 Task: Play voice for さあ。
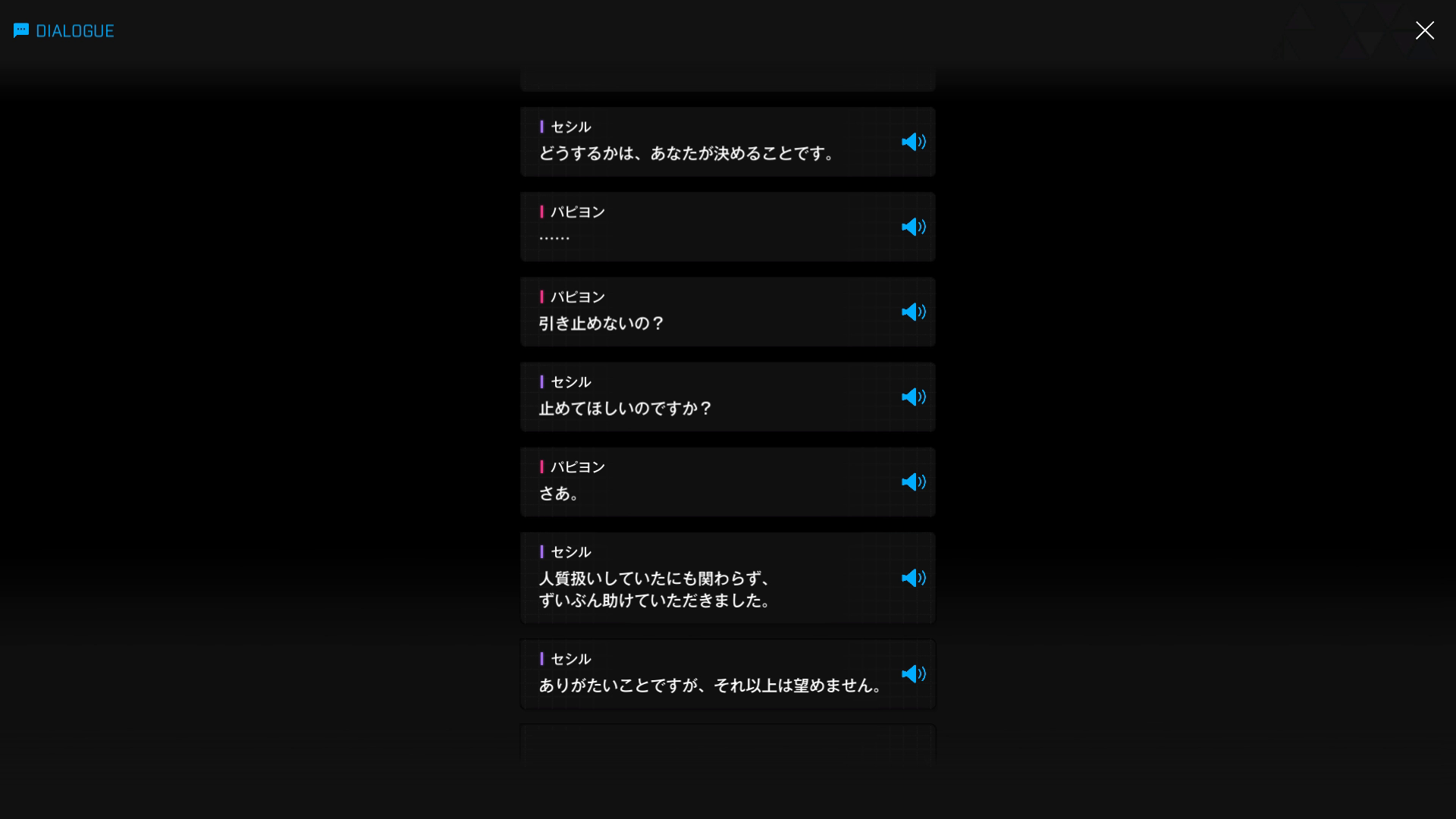pos(913,482)
